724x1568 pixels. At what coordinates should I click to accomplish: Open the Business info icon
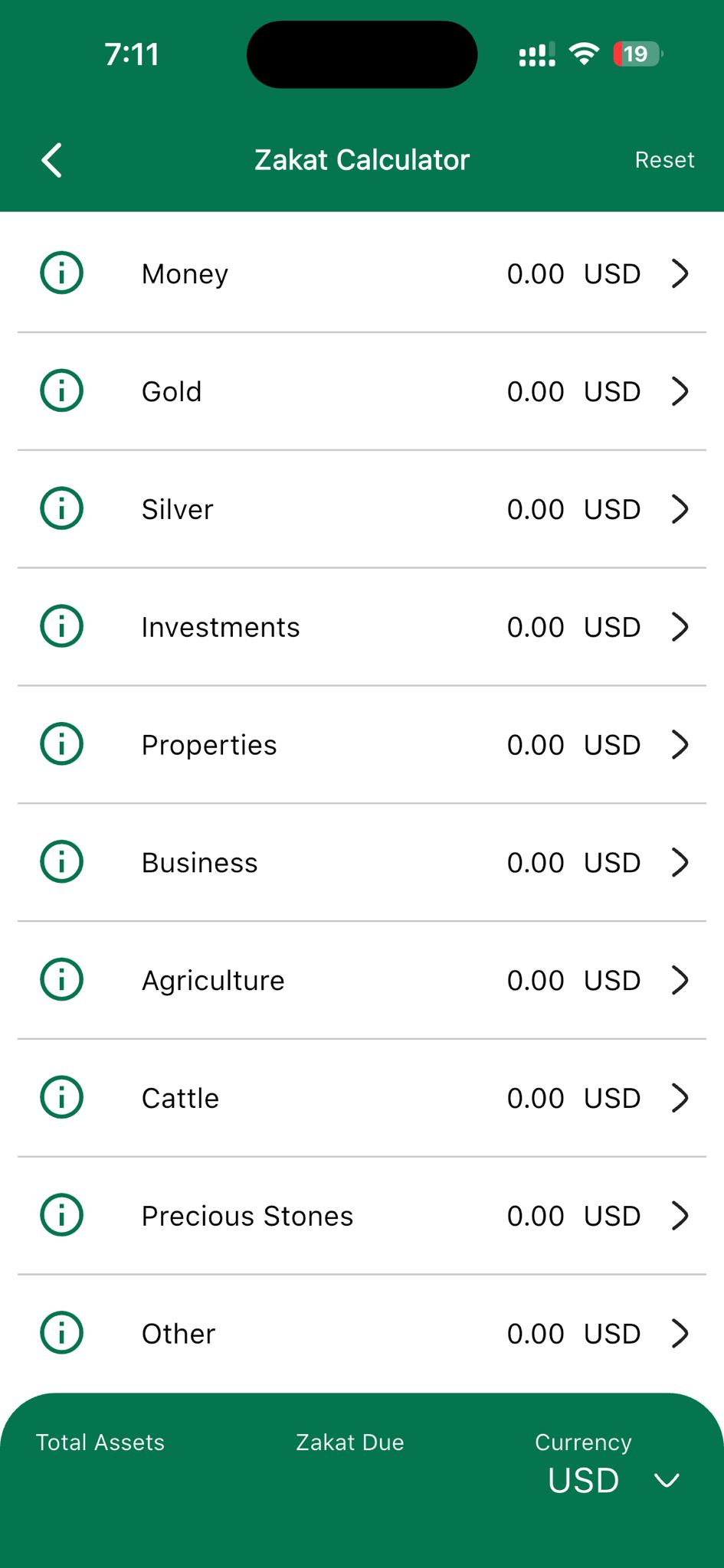pos(61,861)
